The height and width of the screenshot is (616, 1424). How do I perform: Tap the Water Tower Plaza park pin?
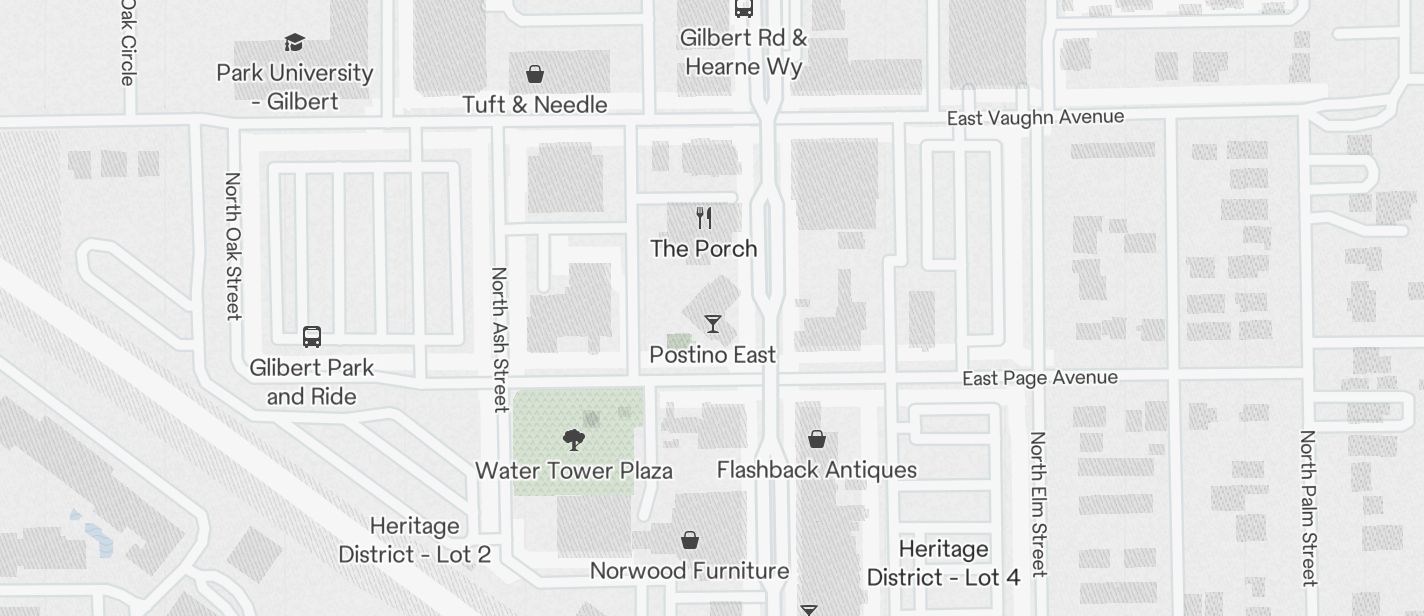coord(573,440)
